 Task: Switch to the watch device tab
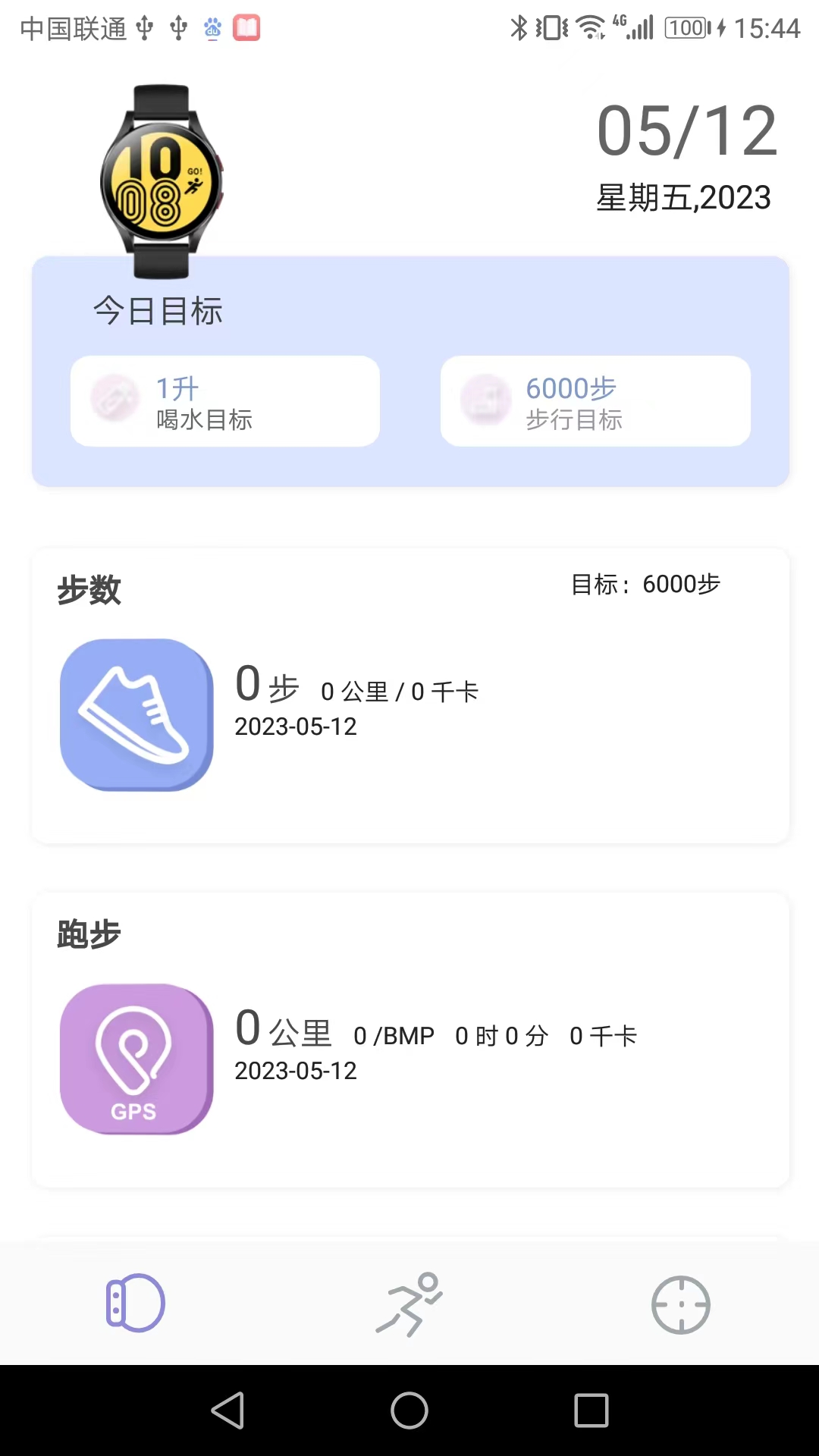tap(136, 1303)
